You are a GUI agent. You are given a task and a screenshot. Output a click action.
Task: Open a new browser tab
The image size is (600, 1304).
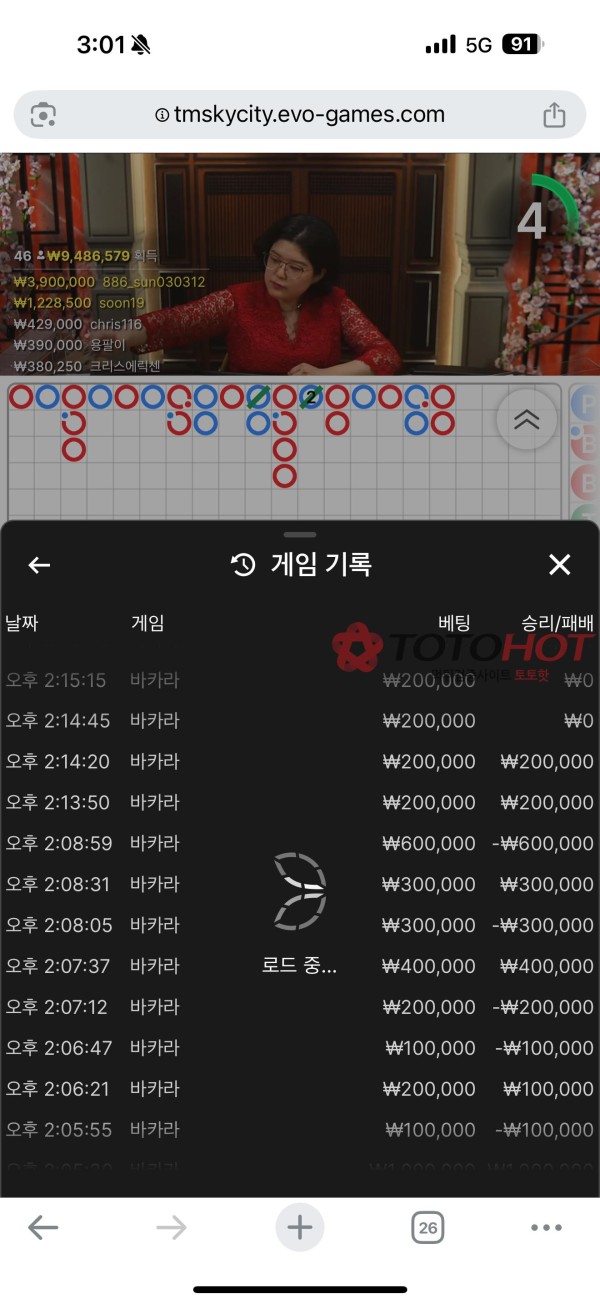pyautogui.click(x=300, y=1227)
